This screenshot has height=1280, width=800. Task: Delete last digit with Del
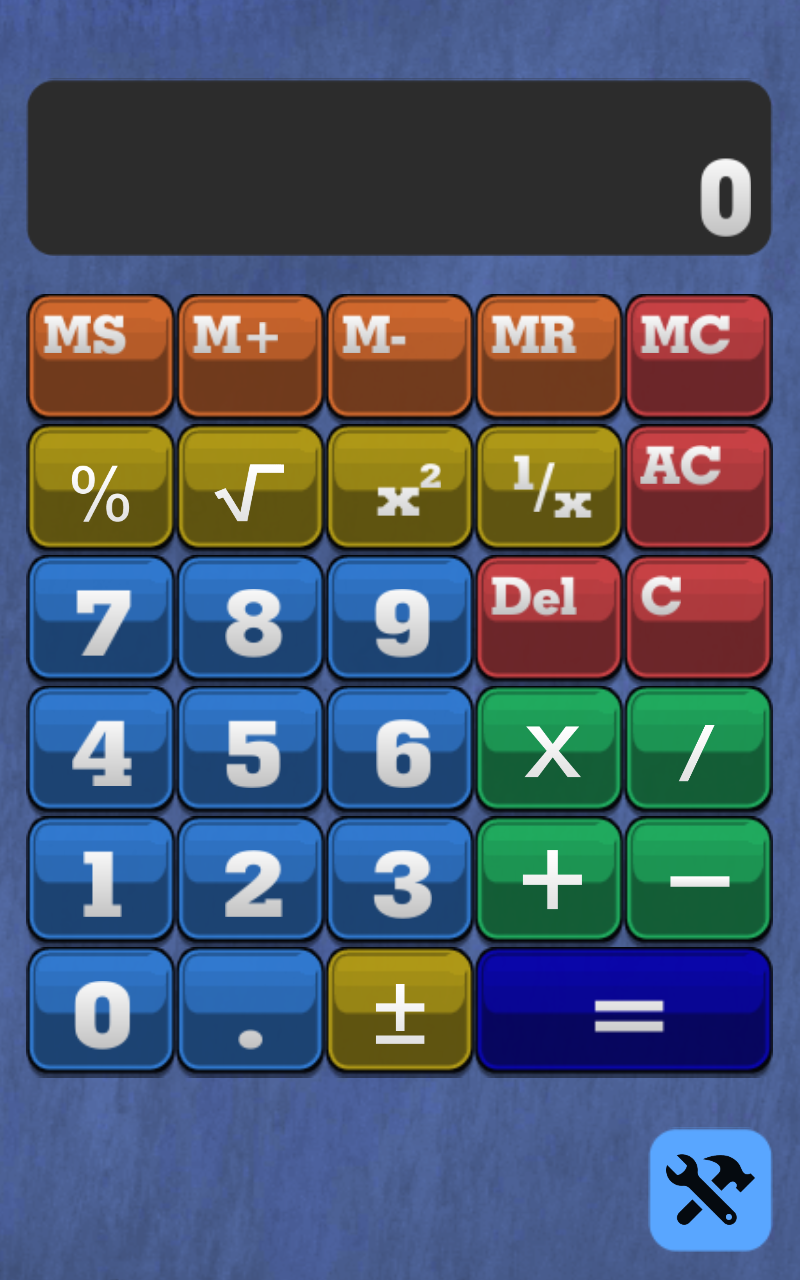tap(548, 617)
